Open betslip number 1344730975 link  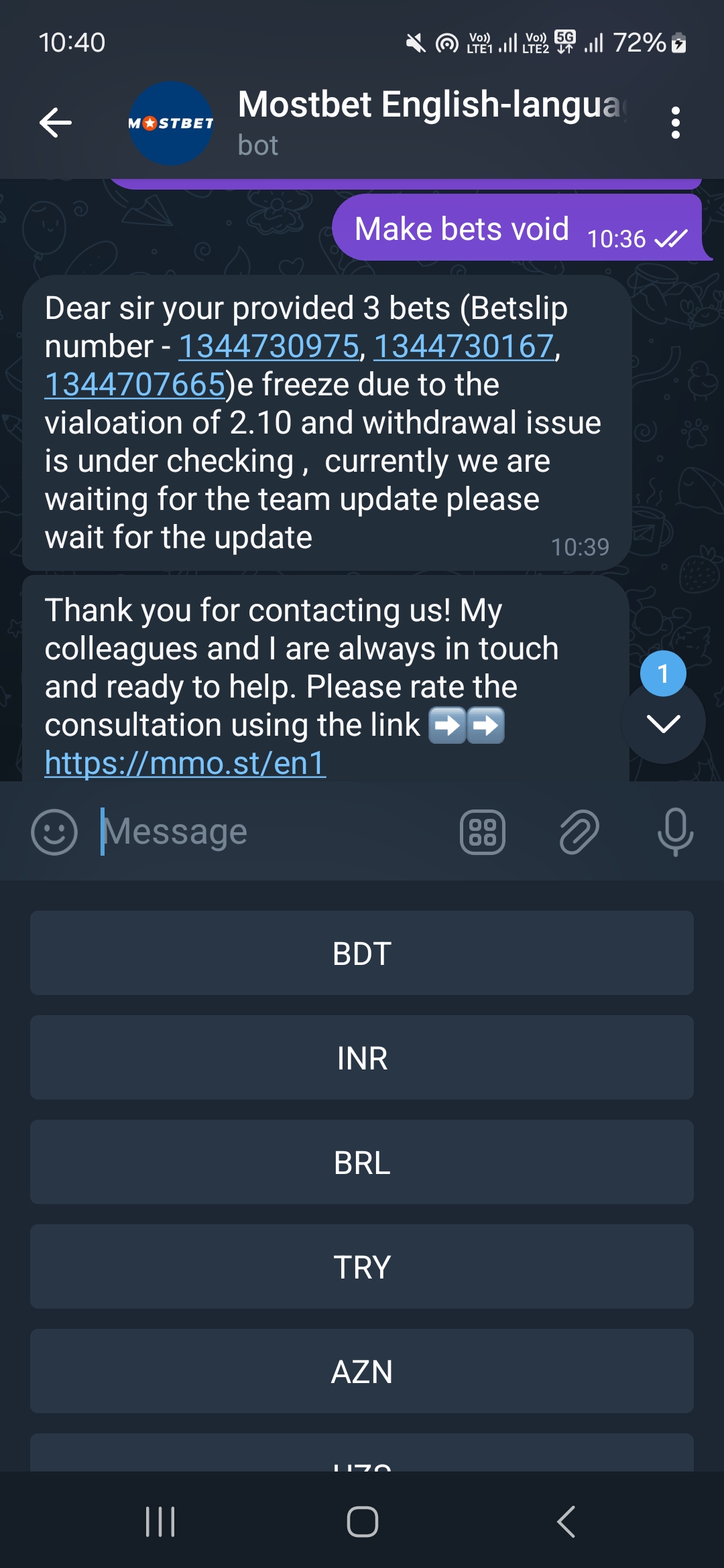point(269,346)
